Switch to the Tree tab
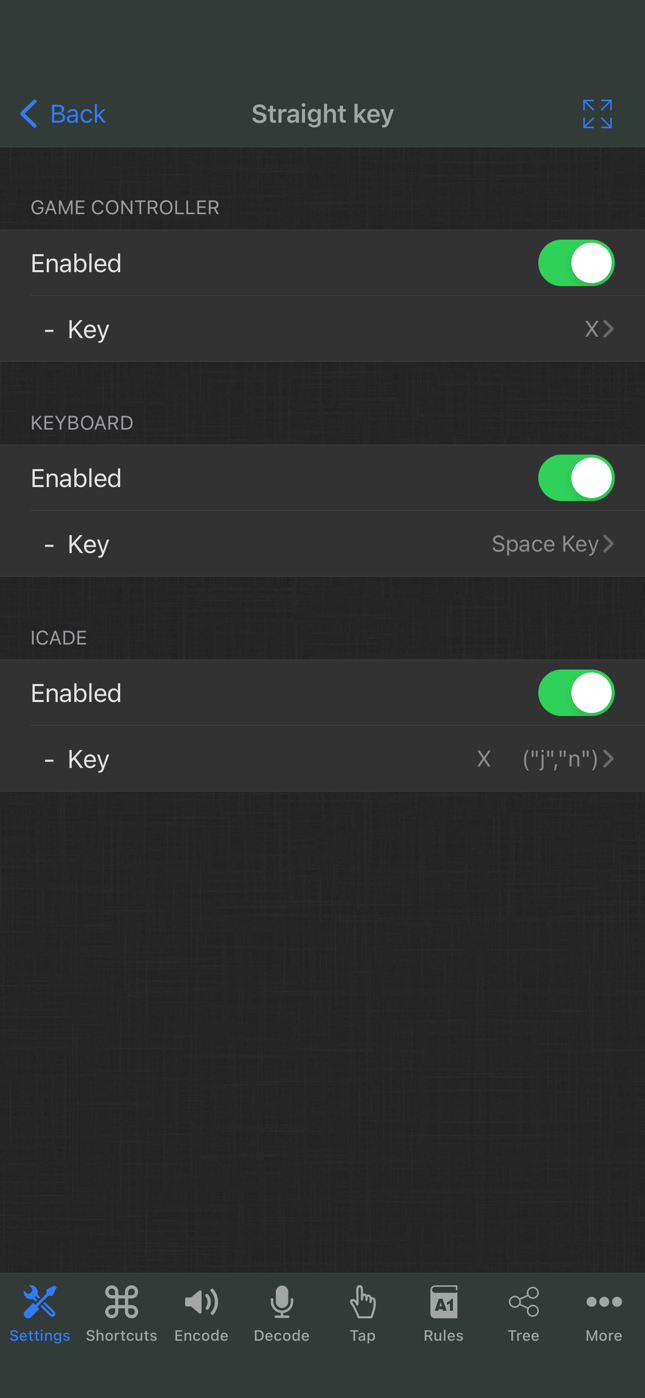This screenshot has width=645, height=1398. coord(524,1314)
